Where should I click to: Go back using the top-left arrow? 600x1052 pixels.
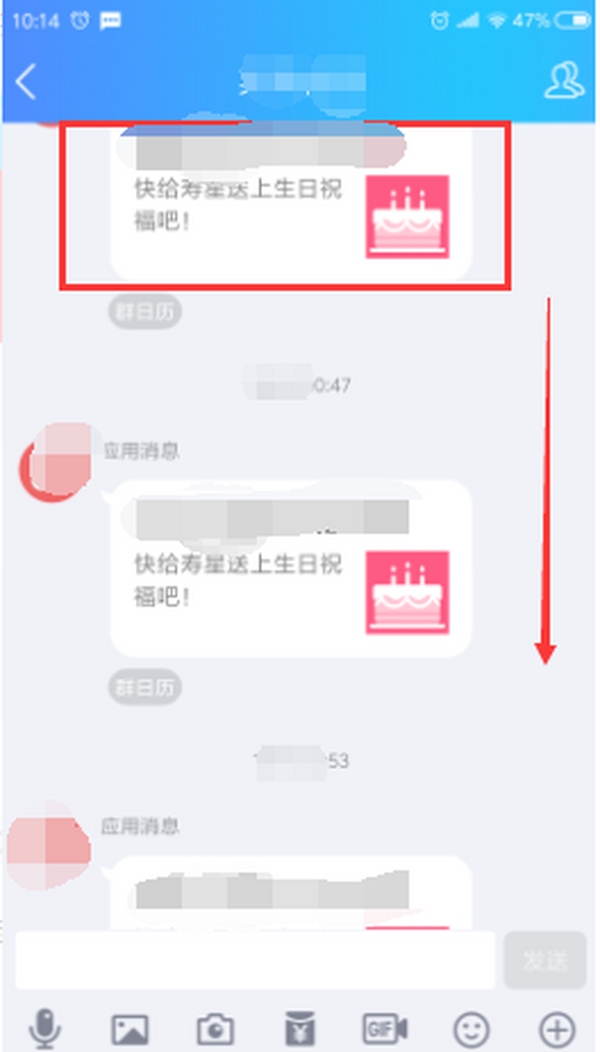tap(27, 82)
